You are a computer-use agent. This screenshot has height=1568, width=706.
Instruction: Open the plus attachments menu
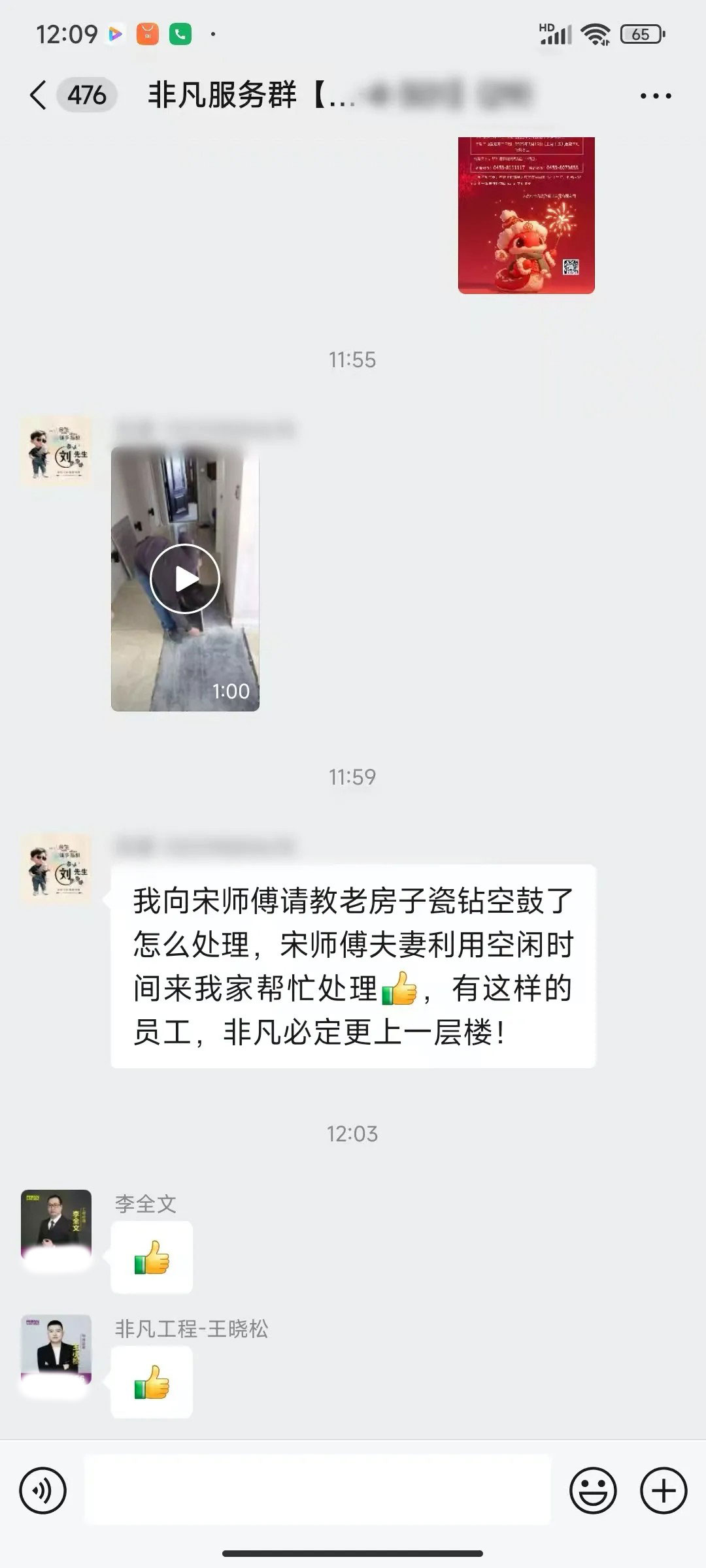(x=664, y=1491)
